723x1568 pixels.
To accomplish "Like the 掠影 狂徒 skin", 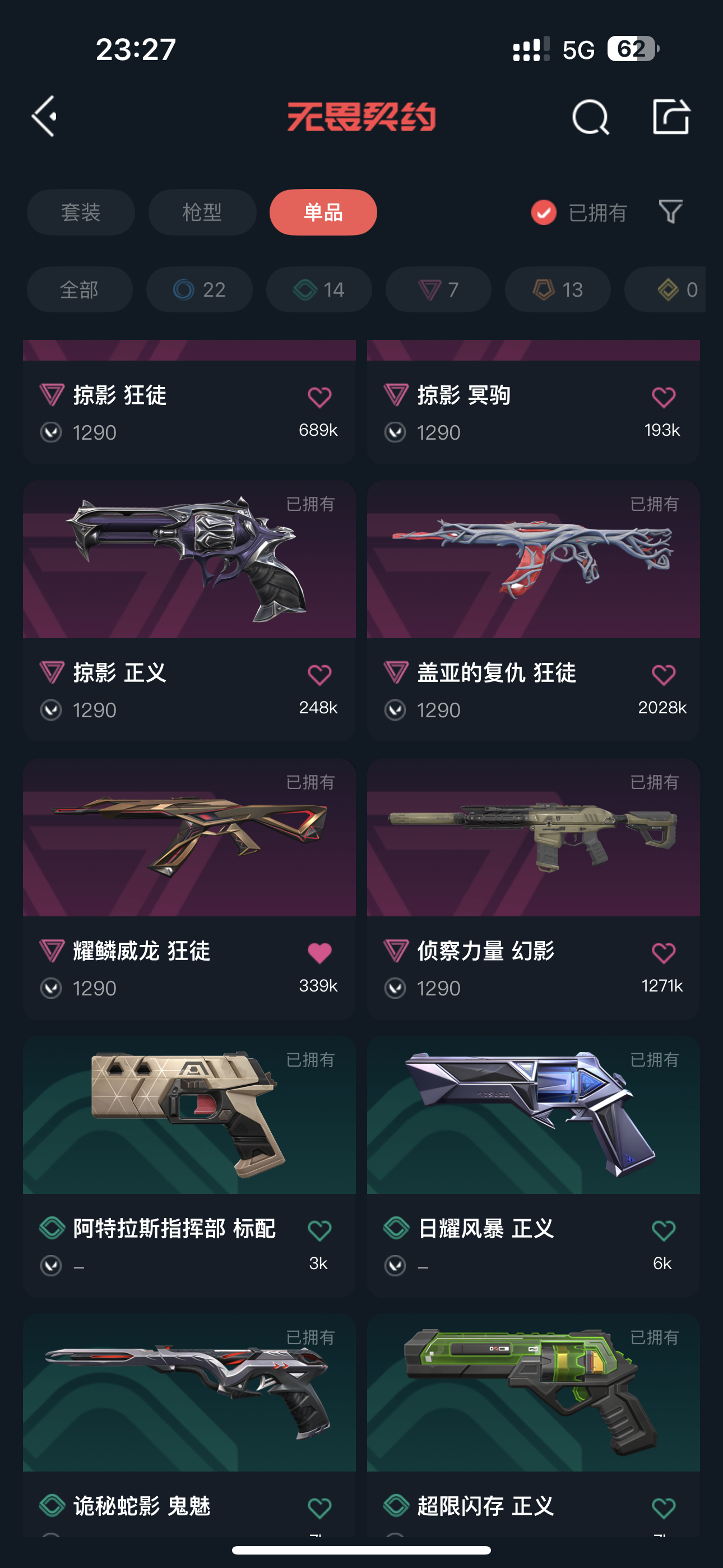I will pos(319,398).
